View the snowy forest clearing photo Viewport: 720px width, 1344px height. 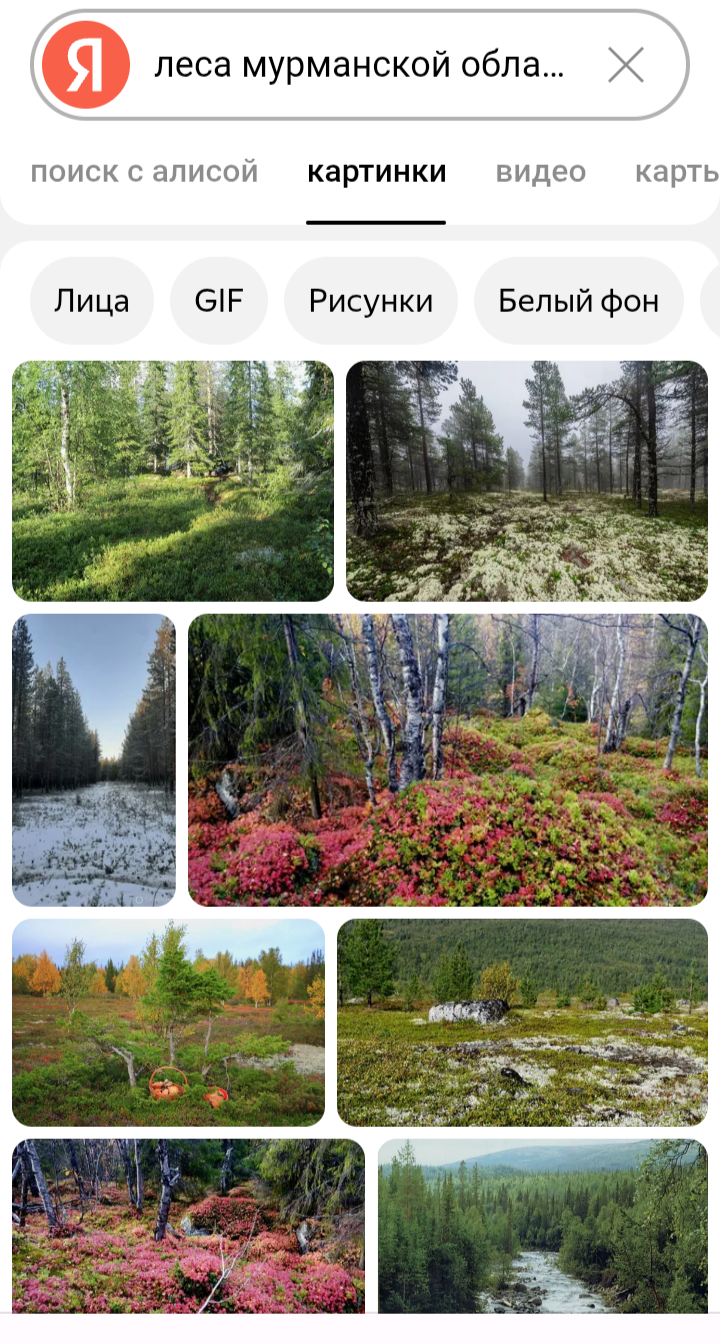(94, 760)
